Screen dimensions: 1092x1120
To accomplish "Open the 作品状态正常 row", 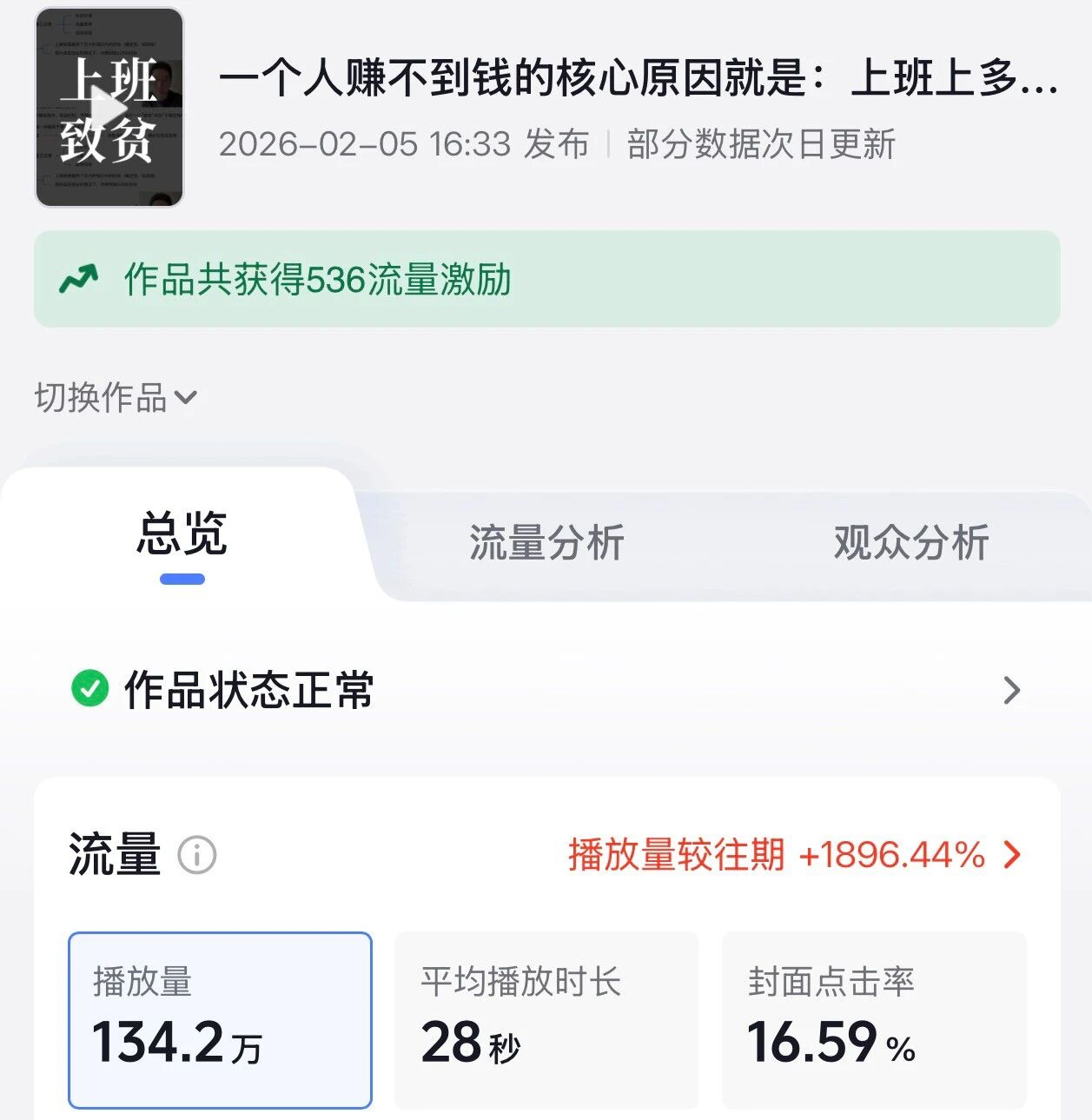I will coord(546,690).
